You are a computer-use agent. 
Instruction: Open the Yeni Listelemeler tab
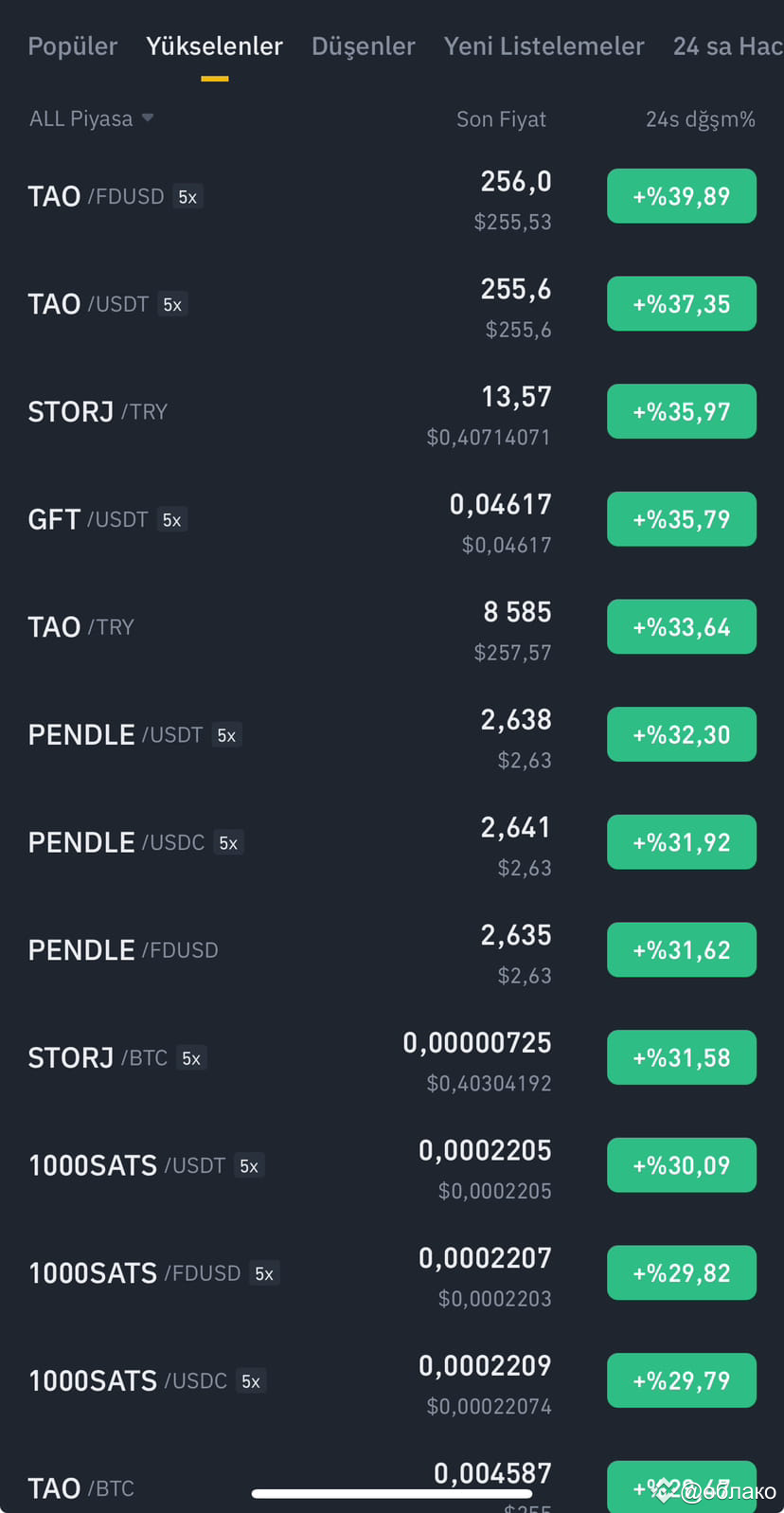[x=543, y=46]
